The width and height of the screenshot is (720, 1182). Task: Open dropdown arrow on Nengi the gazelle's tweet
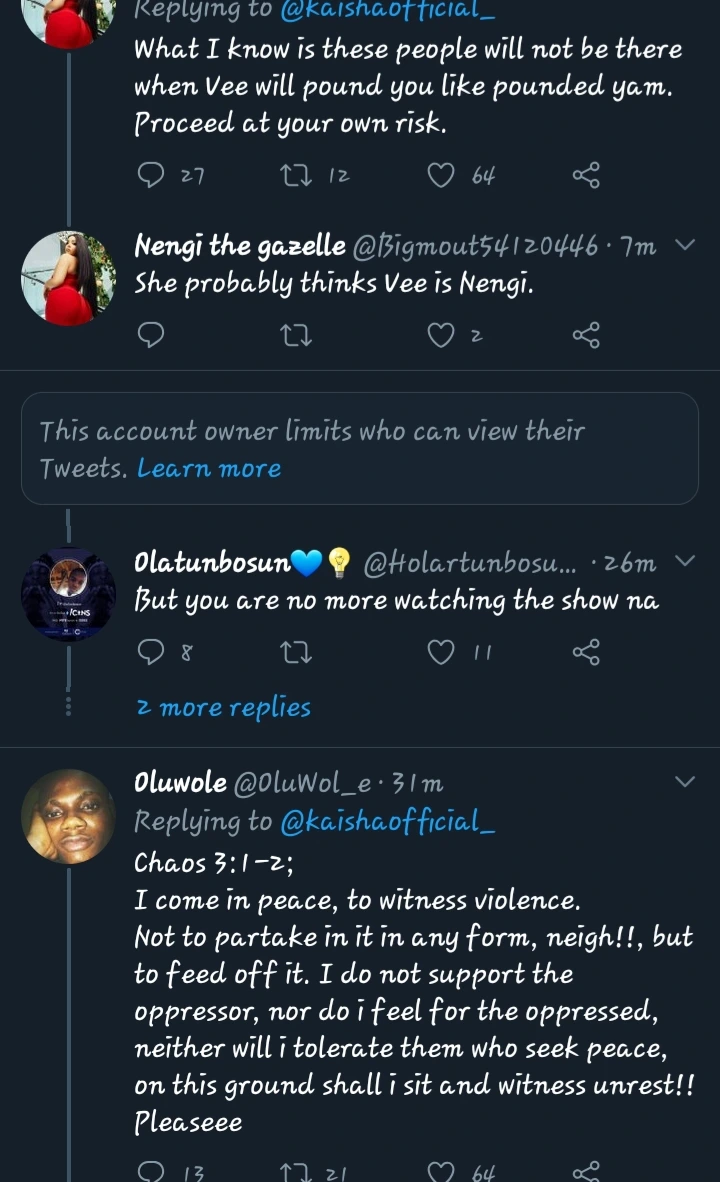pos(686,245)
